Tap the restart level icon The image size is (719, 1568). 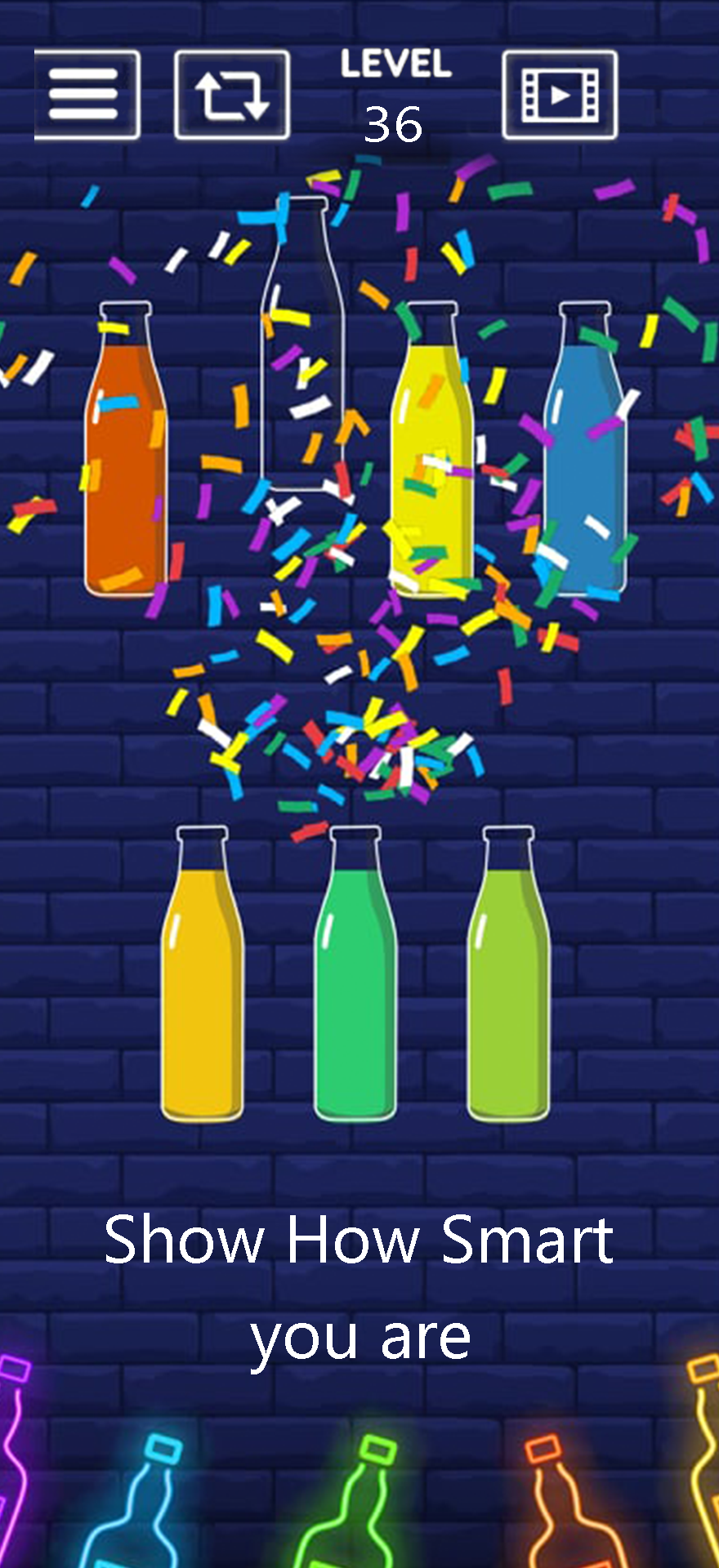click(231, 92)
